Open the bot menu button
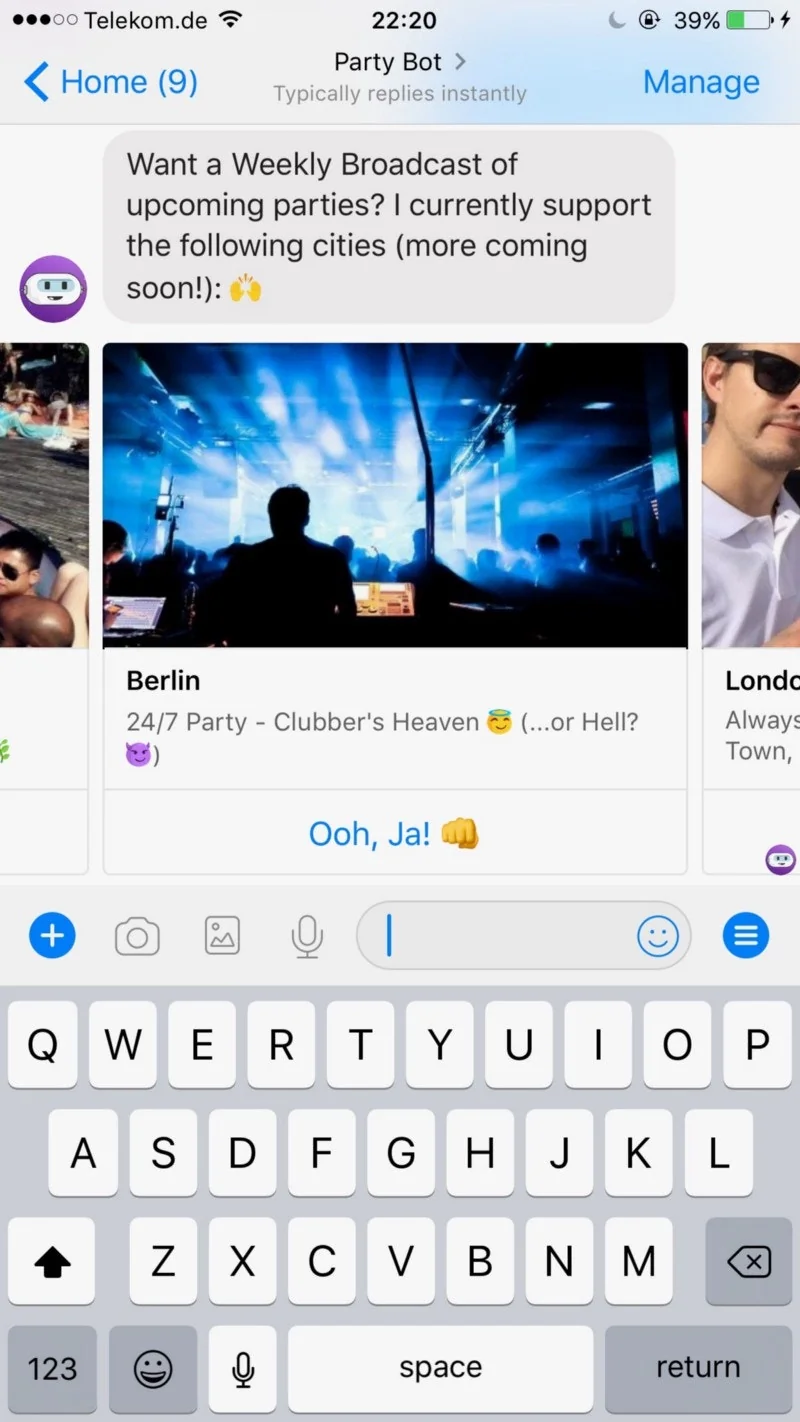Image resolution: width=800 pixels, height=1422 pixels. click(745, 936)
